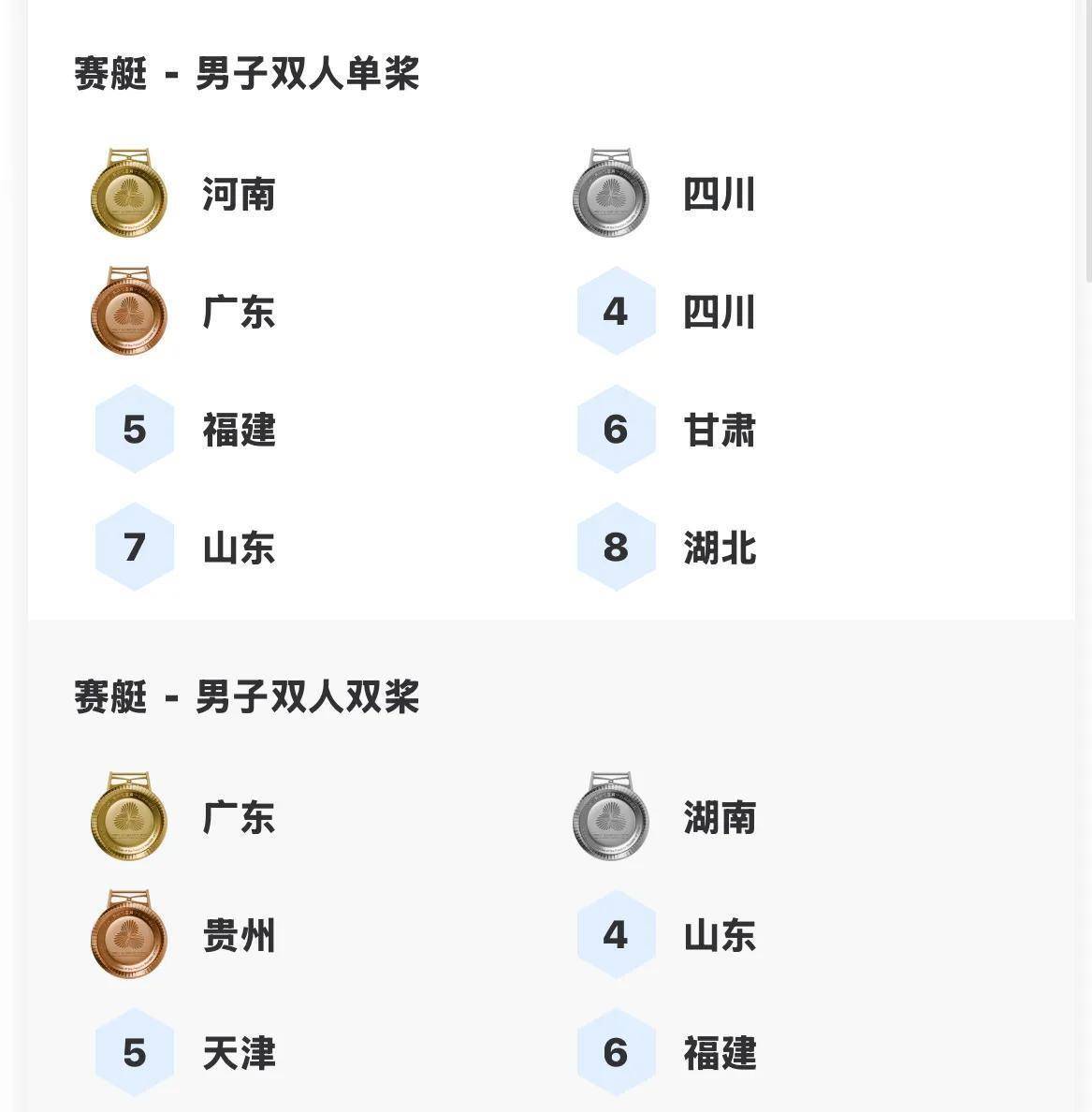The image size is (1092, 1112).
Task: Click the gold medal icon beside 广东
Action: (129, 817)
